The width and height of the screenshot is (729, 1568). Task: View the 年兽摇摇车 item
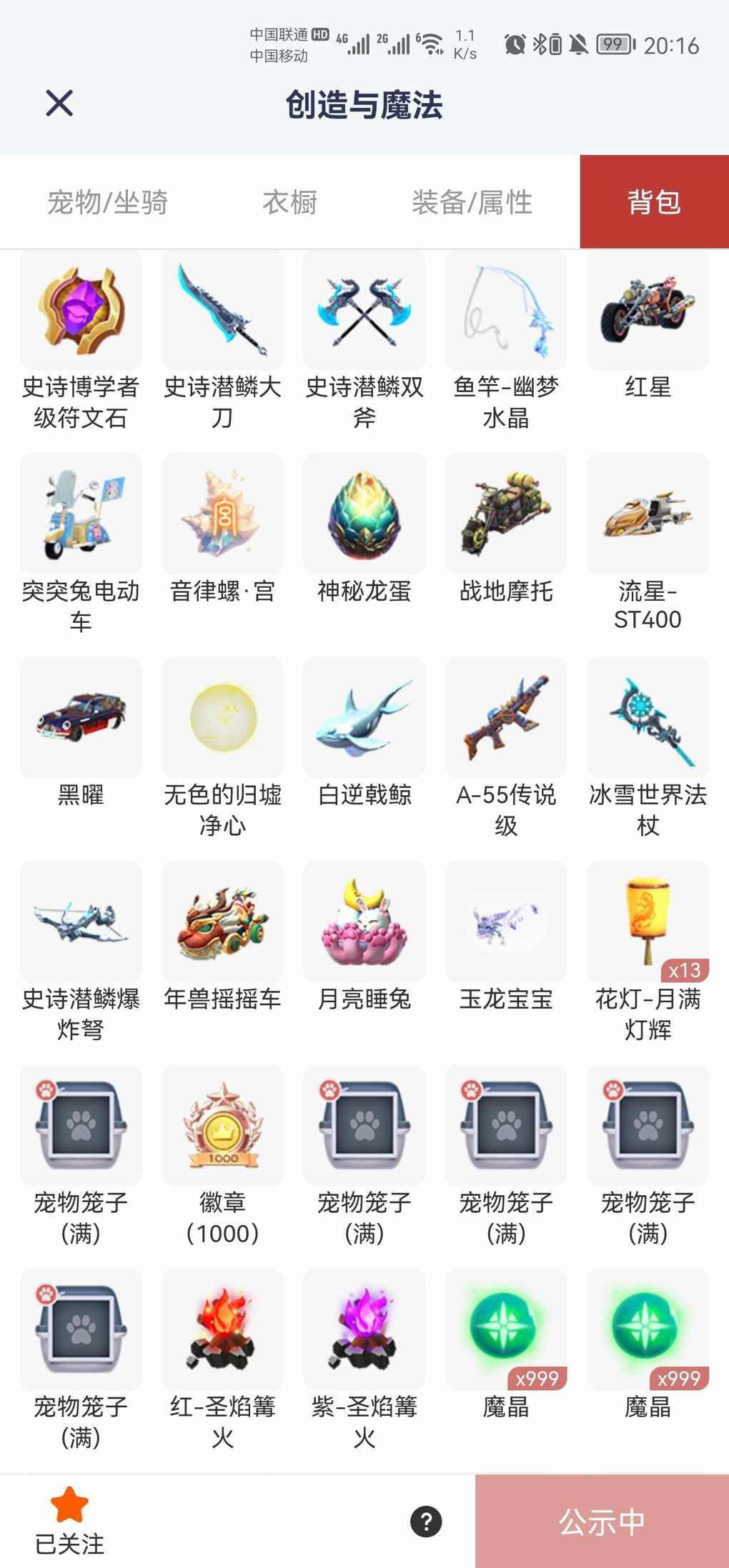[x=222, y=922]
